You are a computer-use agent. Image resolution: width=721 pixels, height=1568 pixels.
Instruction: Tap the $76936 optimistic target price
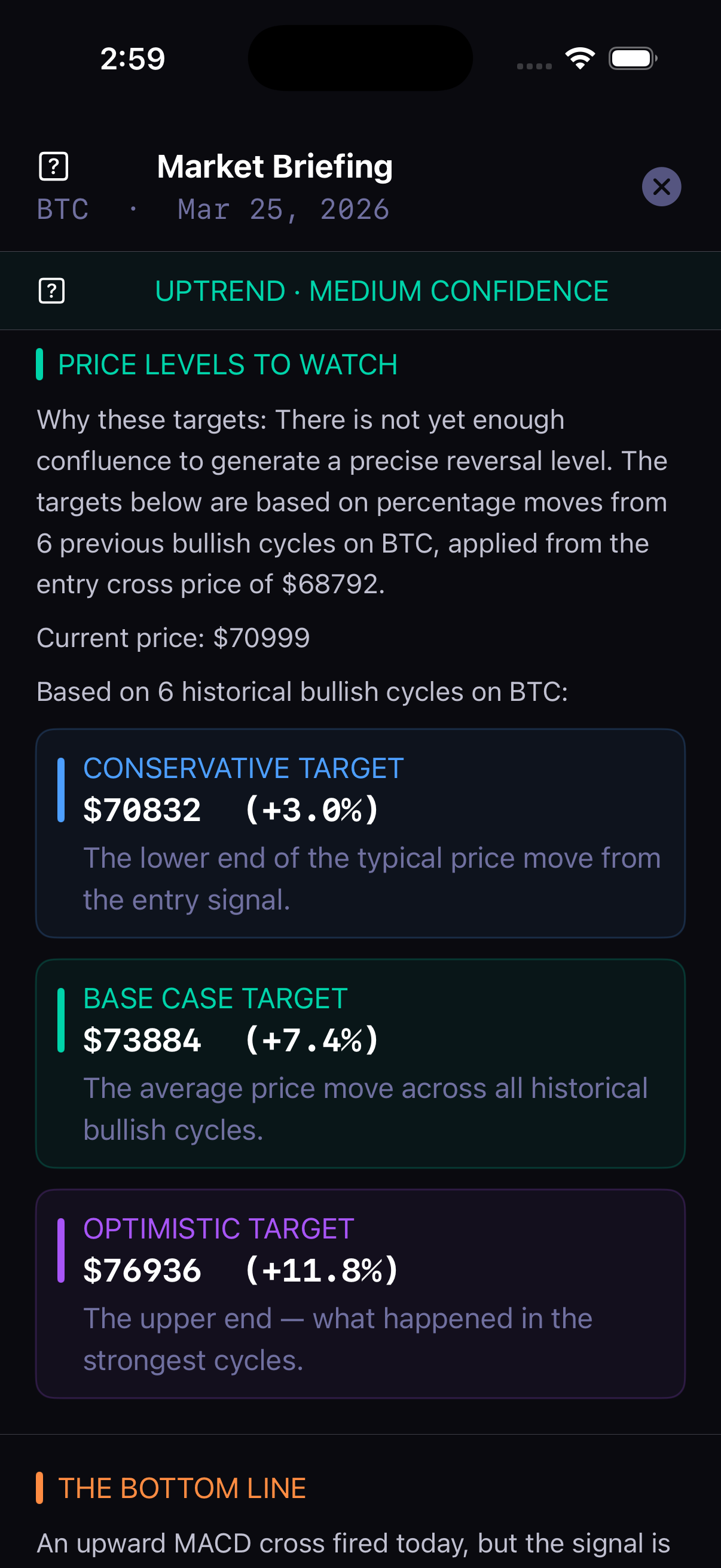click(141, 1270)
